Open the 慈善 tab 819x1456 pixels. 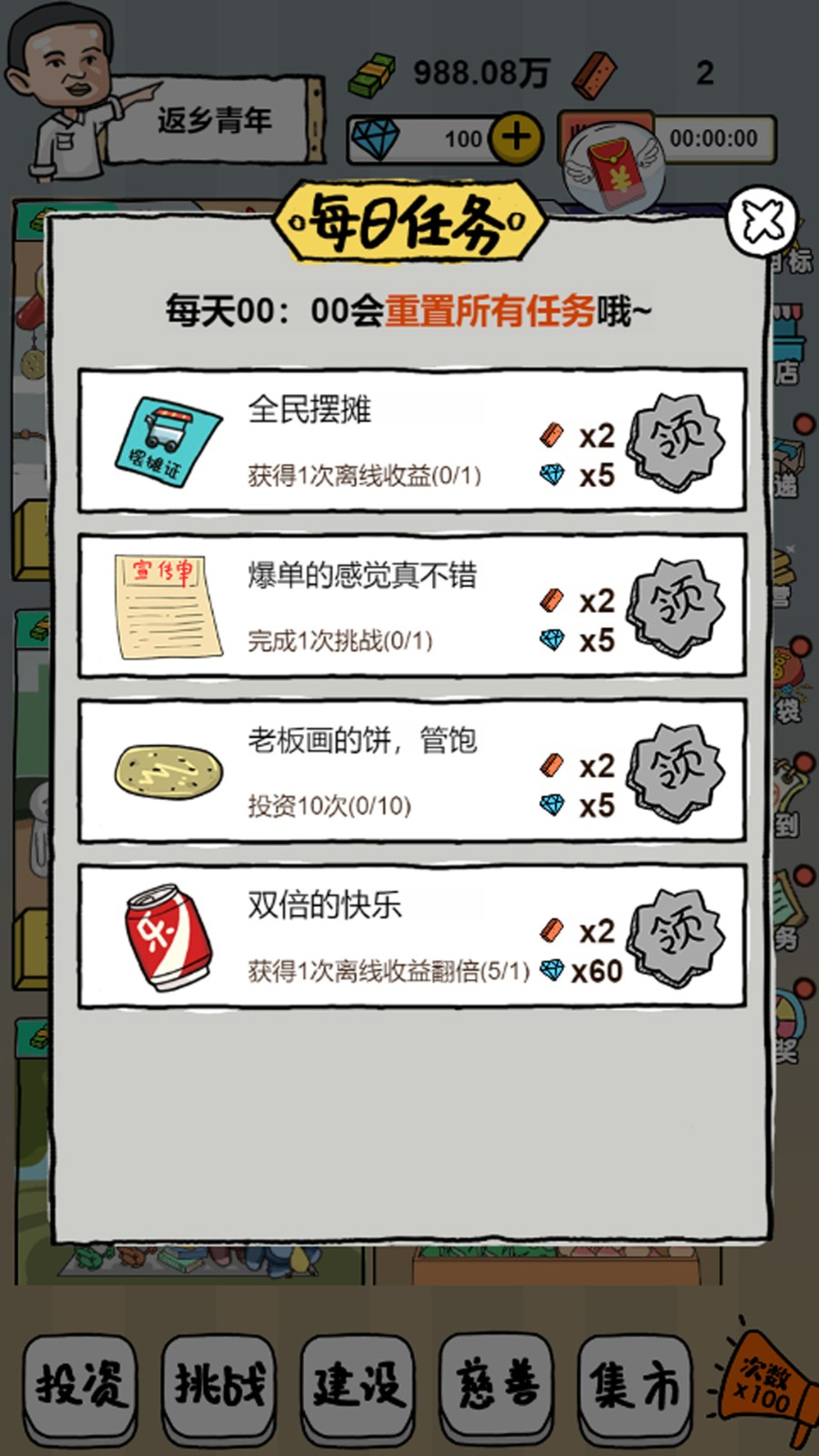(x=497, y=1384)
